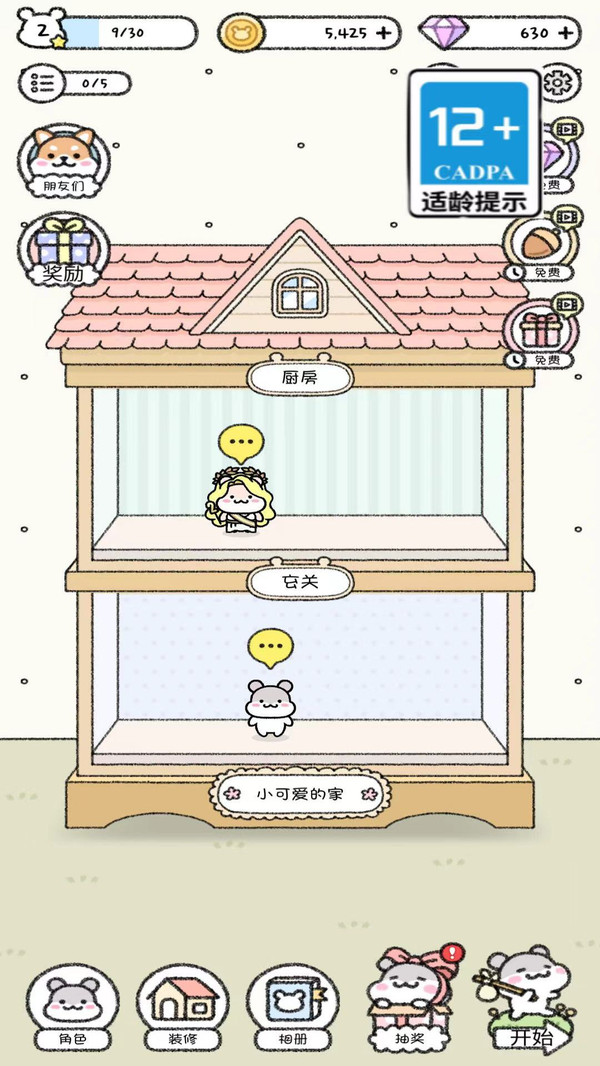This screenshot has height=1066, width=600.
Task: Open the 角色 characters menu
Action: point(72,1006)
